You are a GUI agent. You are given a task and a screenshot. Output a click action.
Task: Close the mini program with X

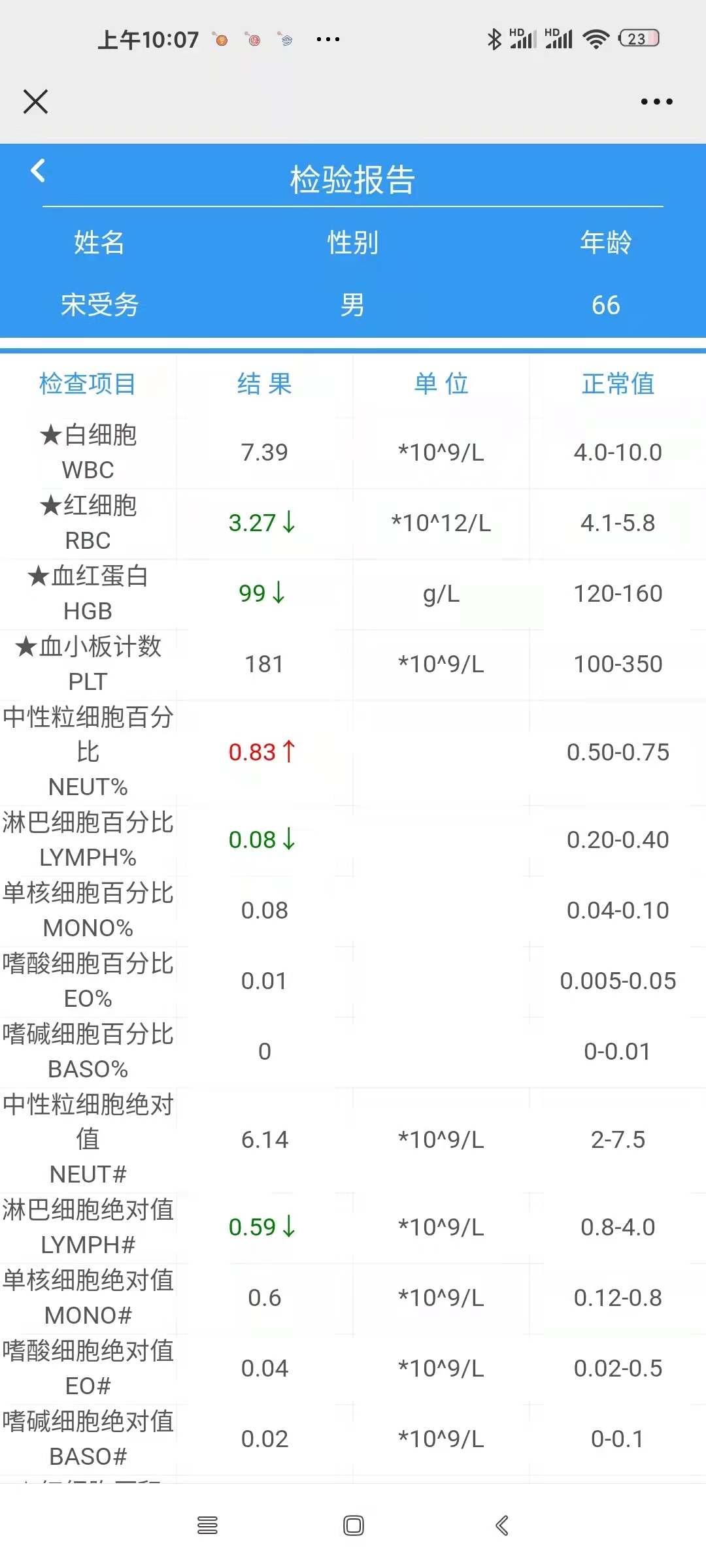click(x=35, y=101)
